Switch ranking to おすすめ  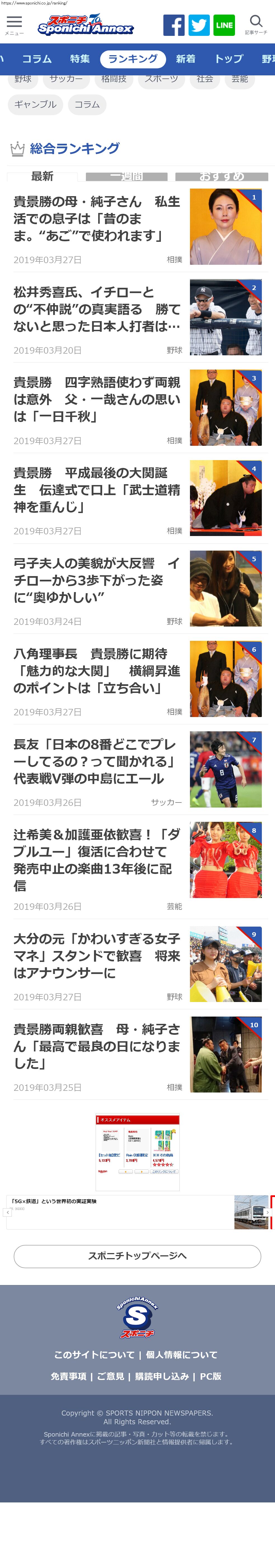(222, 177)
